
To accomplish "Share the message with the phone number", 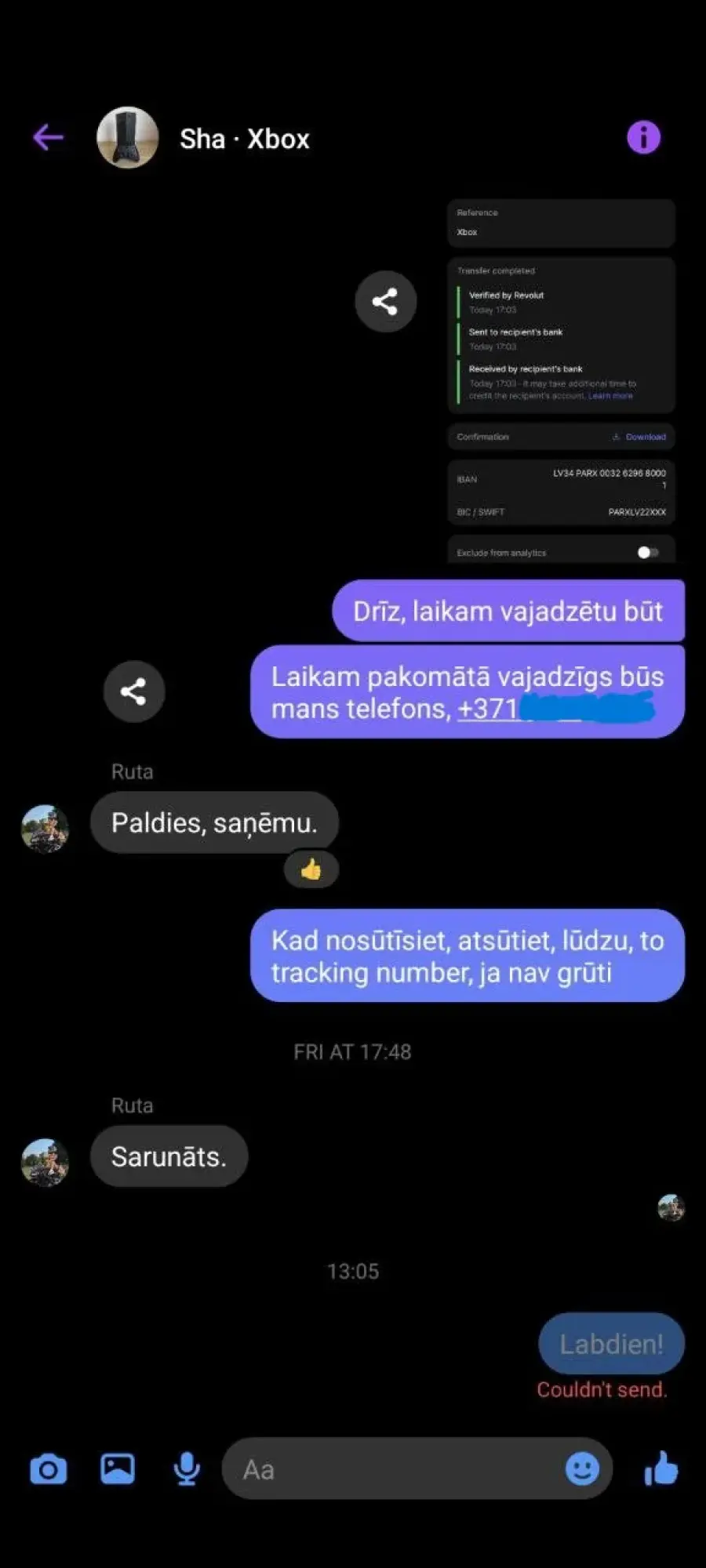I will point(134,691).
